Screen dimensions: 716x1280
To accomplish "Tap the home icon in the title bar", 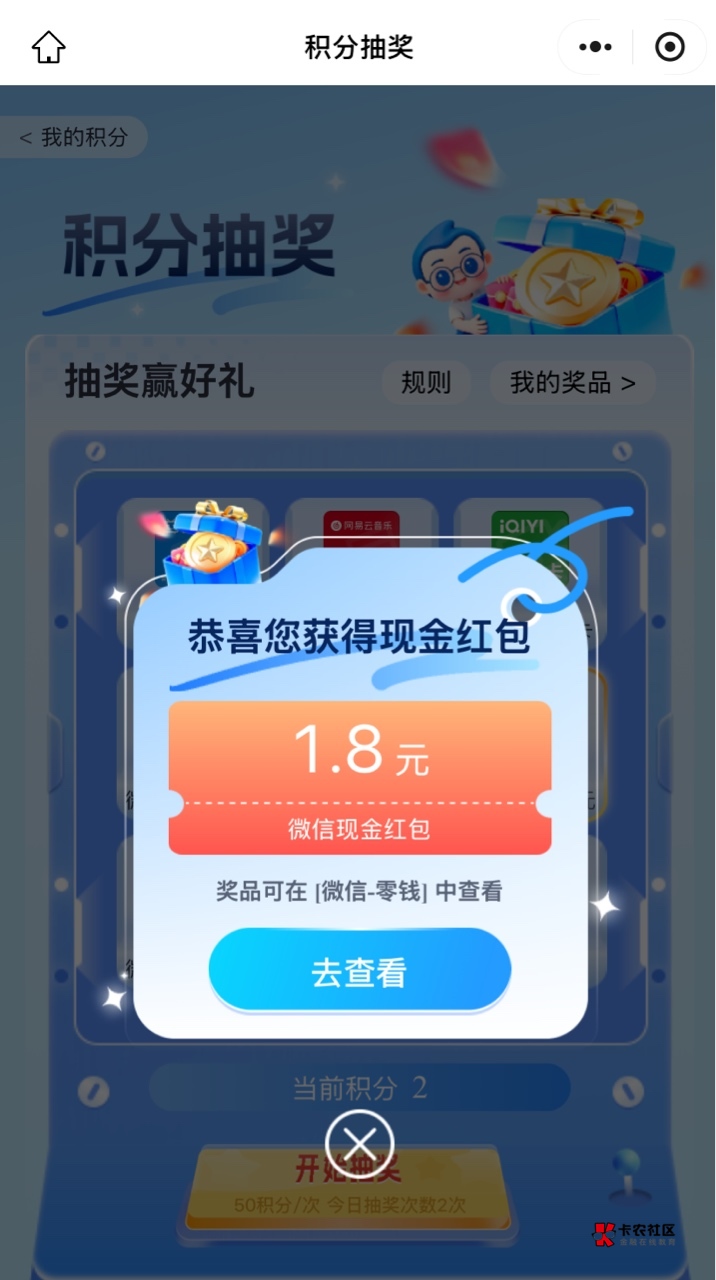I will (x=48, y=47).
